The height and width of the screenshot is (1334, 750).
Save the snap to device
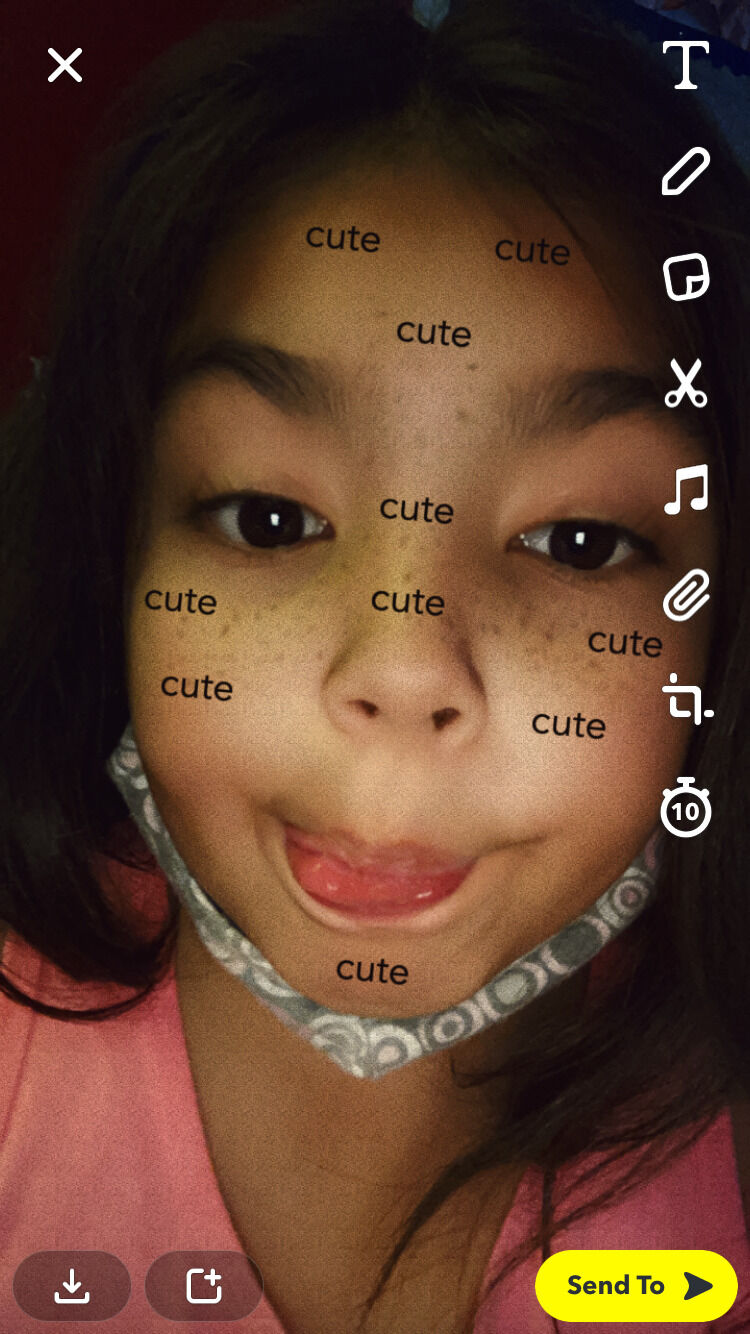[x=72, y=1286]
